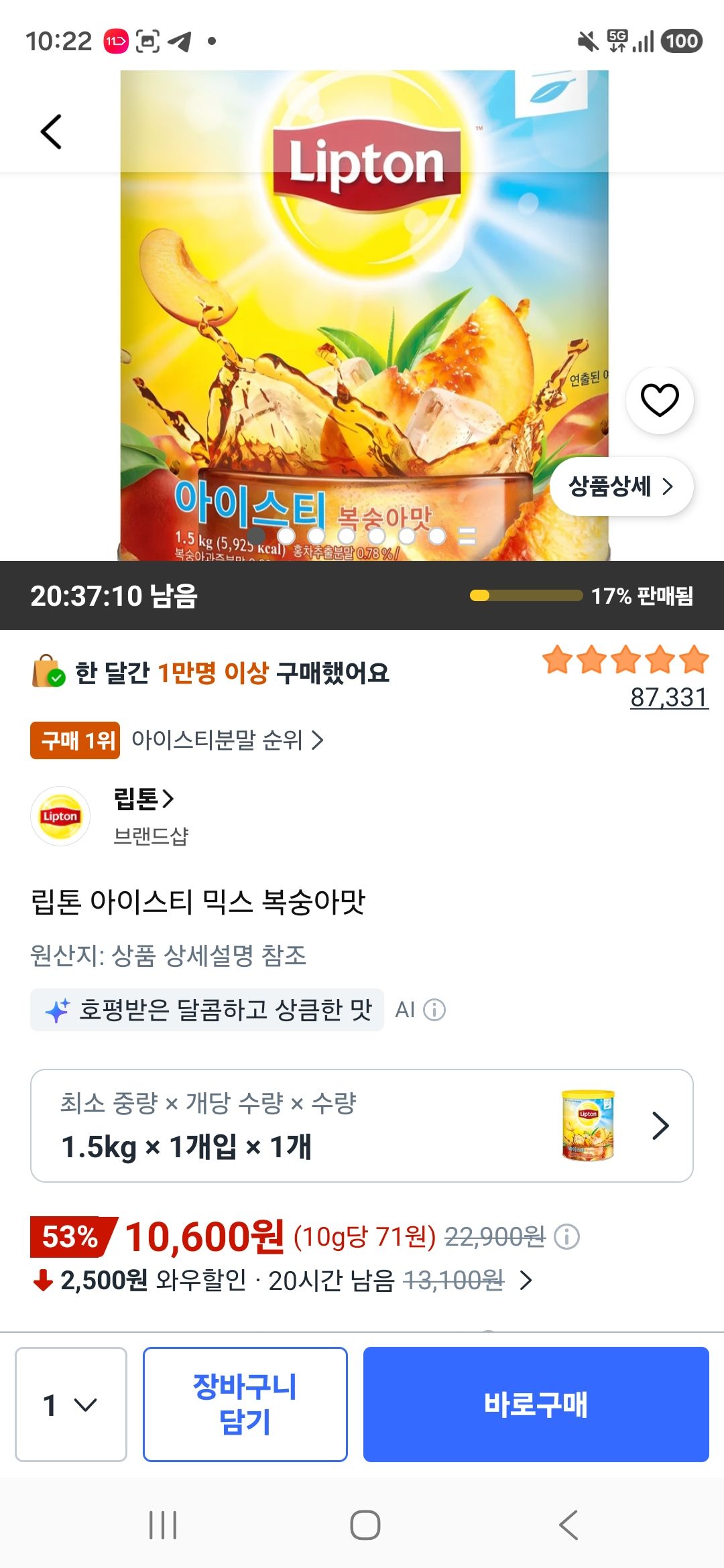Open the quantity dropdown showing 1

pyautogui.click(x=71, y=1404)
